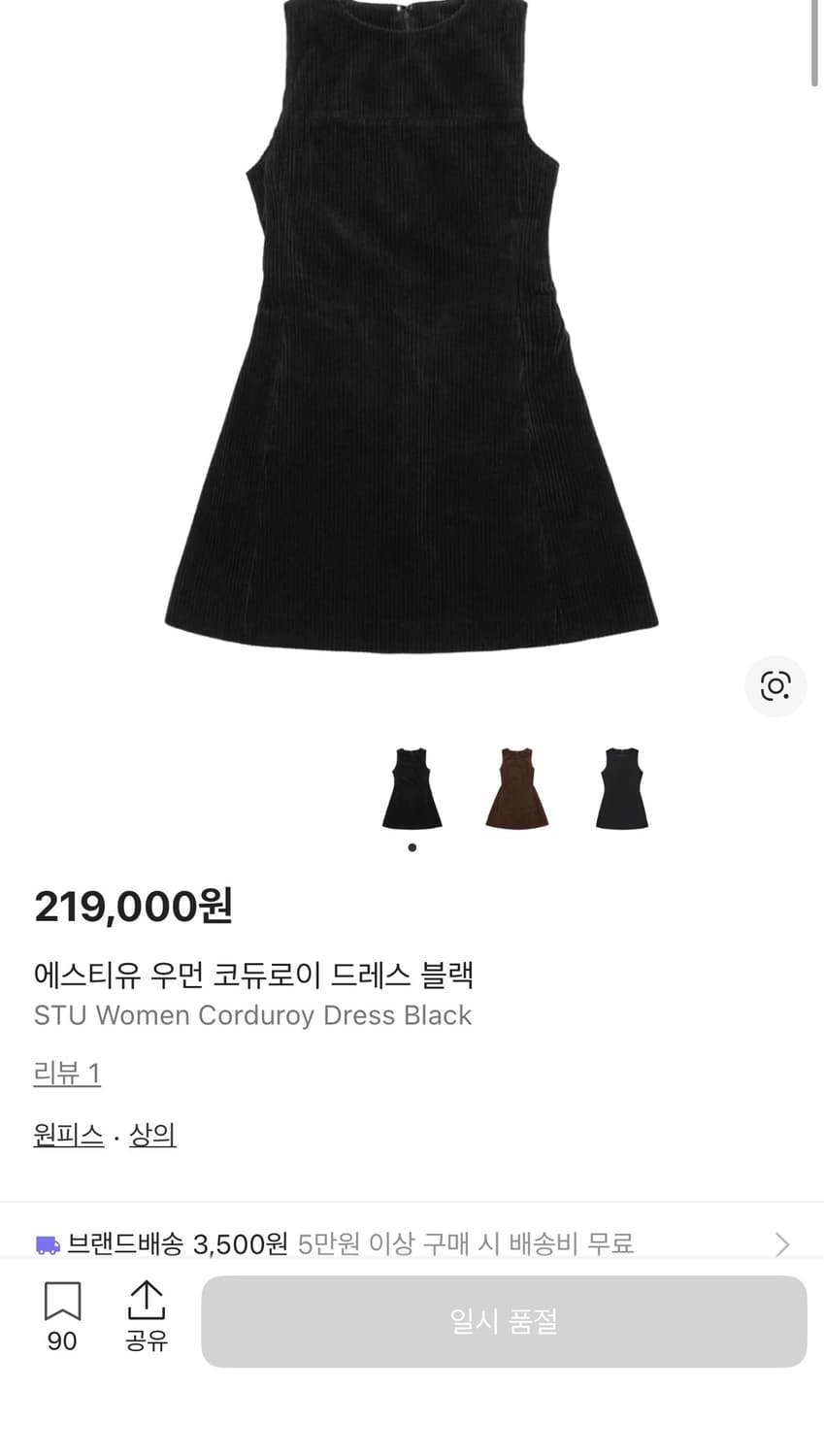Open visual search on the product photo
Viewport: 824px width, 1456px height.
(x=775, y=686)
